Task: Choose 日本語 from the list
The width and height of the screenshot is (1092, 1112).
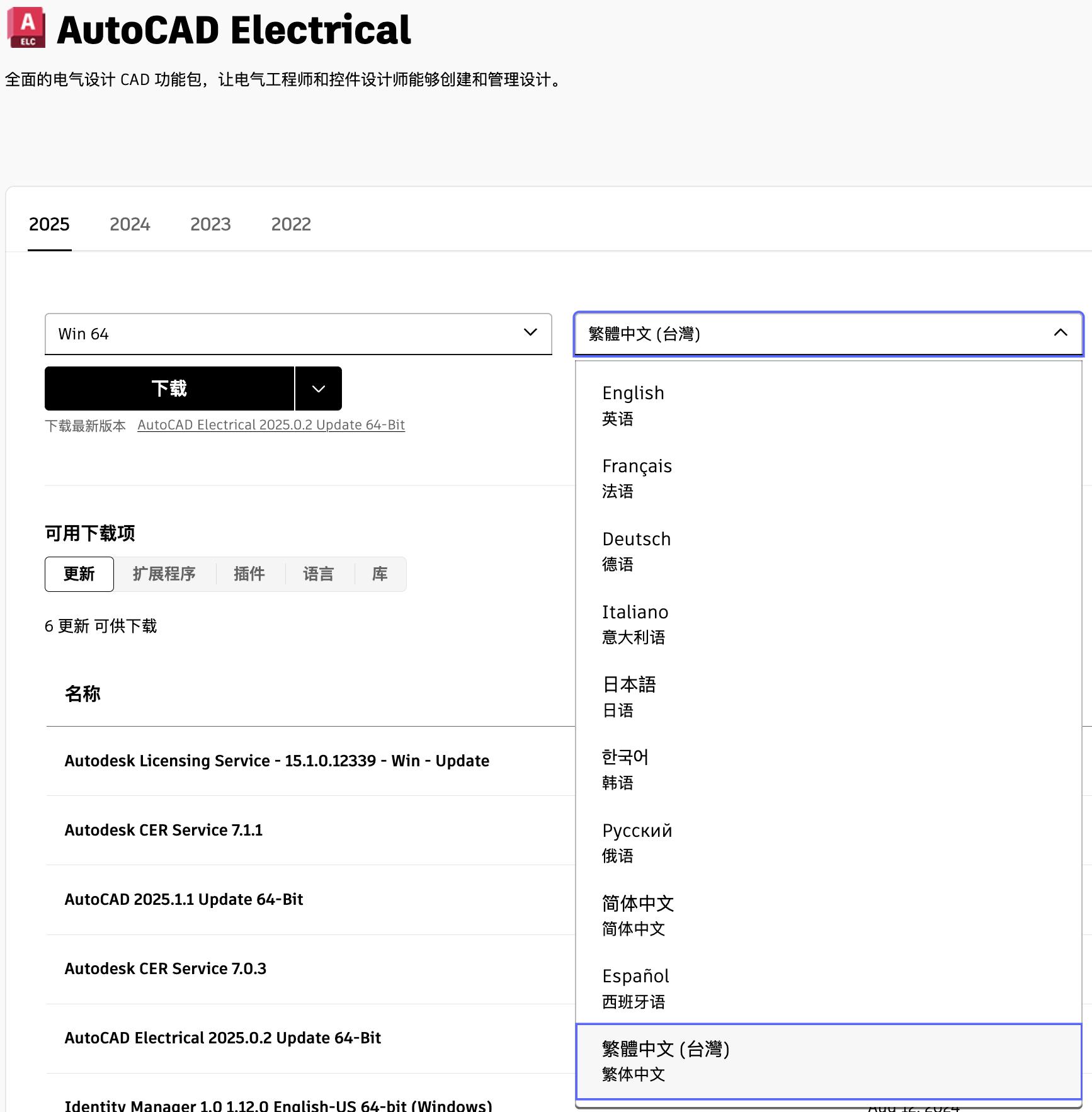Action: [629, 696]
